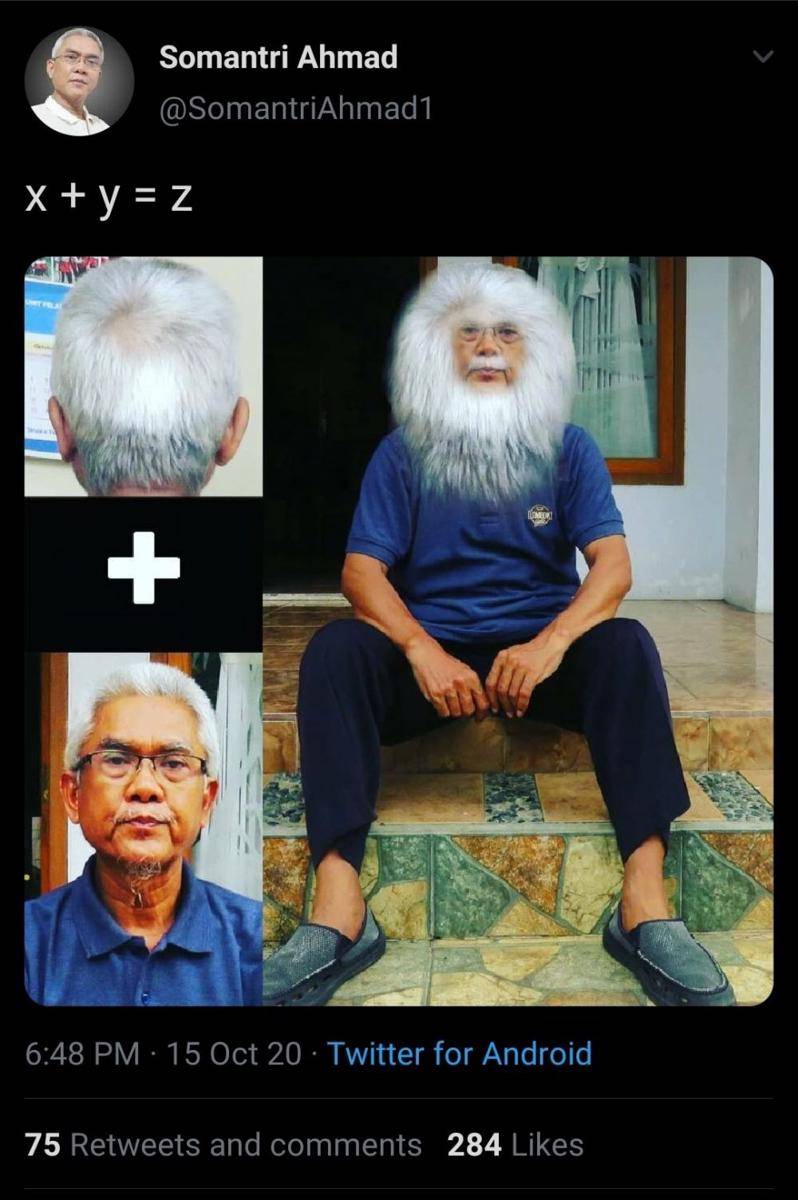Open the attached tweet image
Image resolution: width=798 pixels, height=1200 pixels.
398,630
